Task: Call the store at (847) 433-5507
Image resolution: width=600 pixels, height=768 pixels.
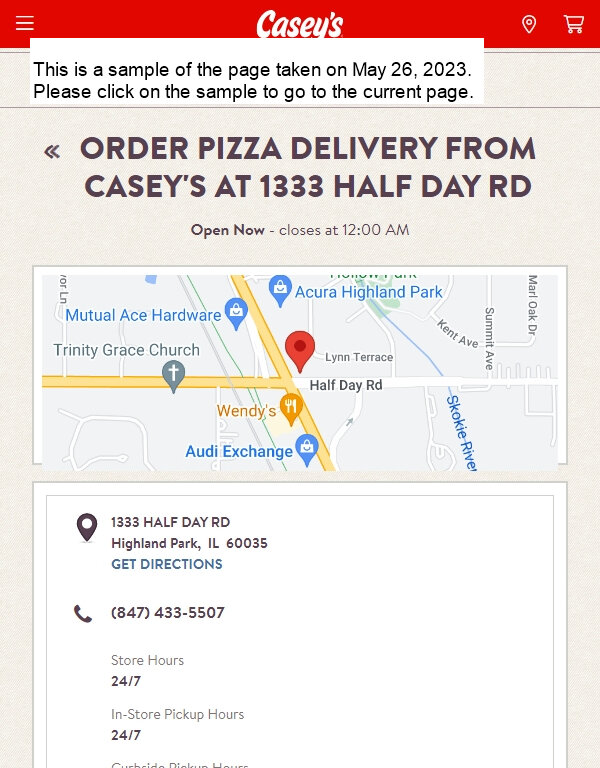Action: [167, 612]
